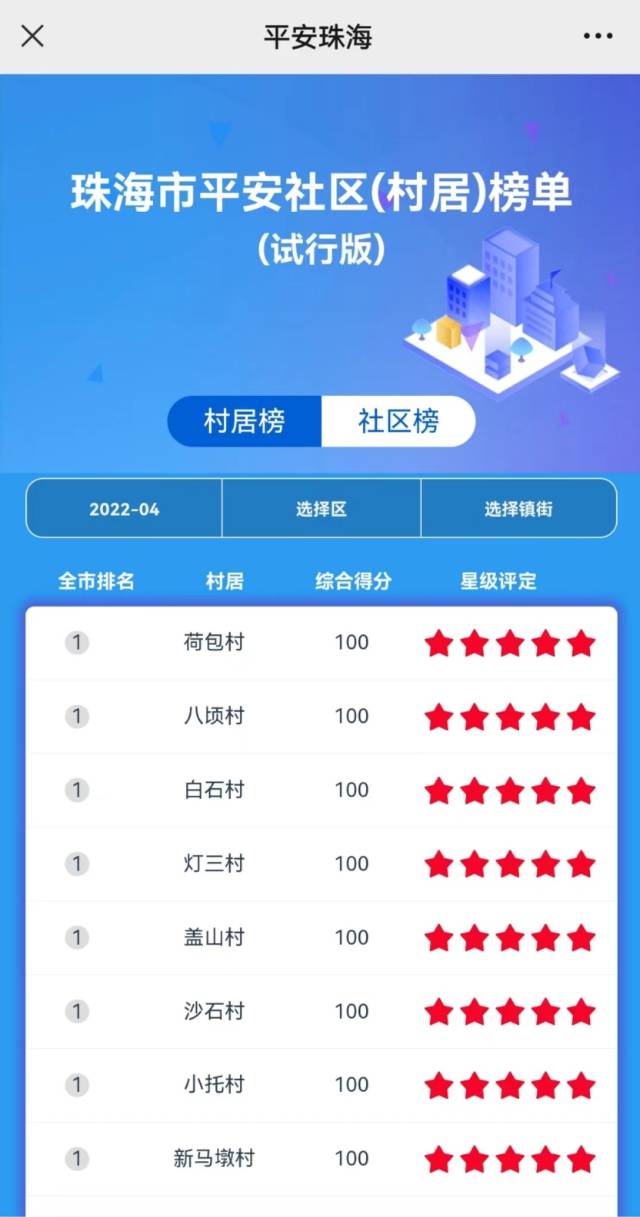640x1217 pixels.
Task: Open the 2022-04 month picker
Action: tap(124, 508)
